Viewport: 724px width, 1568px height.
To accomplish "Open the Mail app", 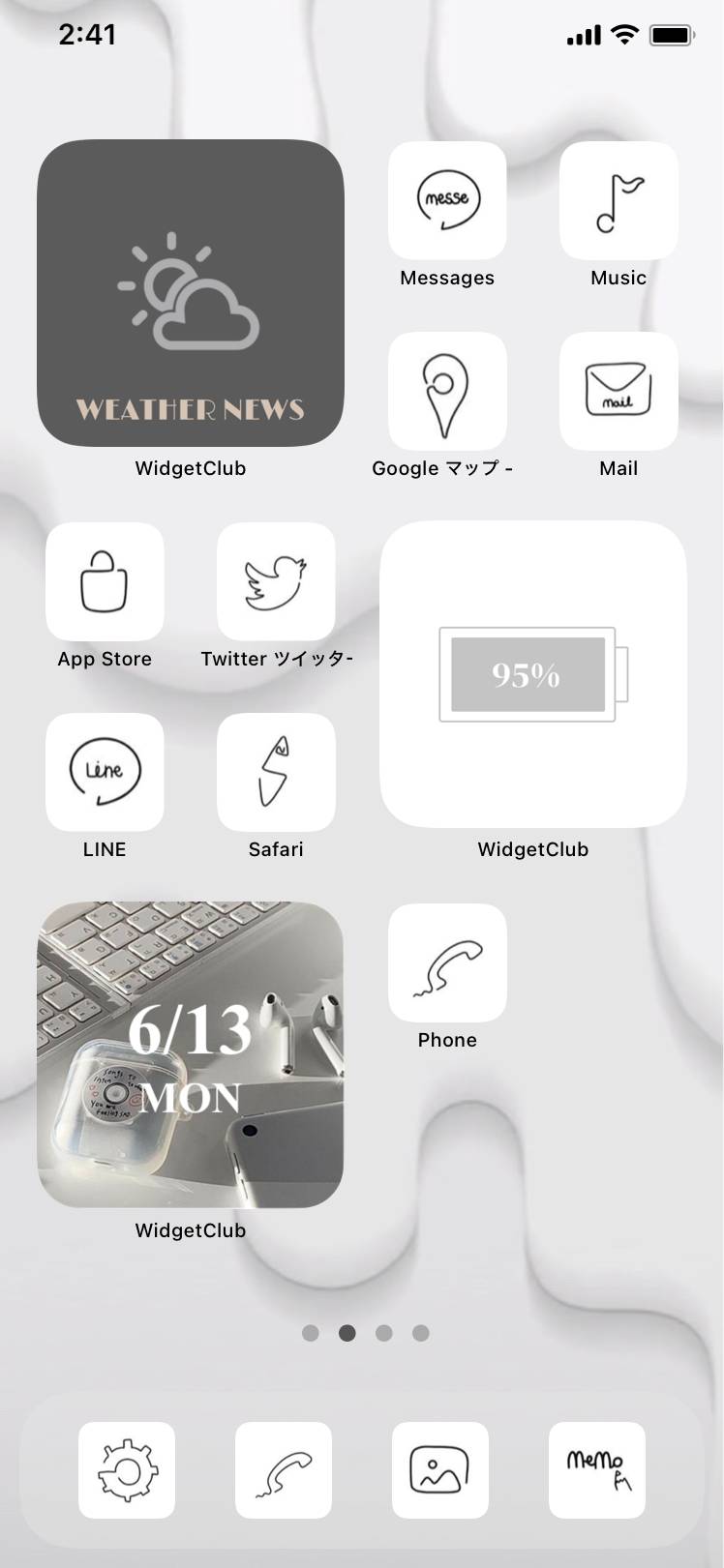I will click(x=618, y=392).
